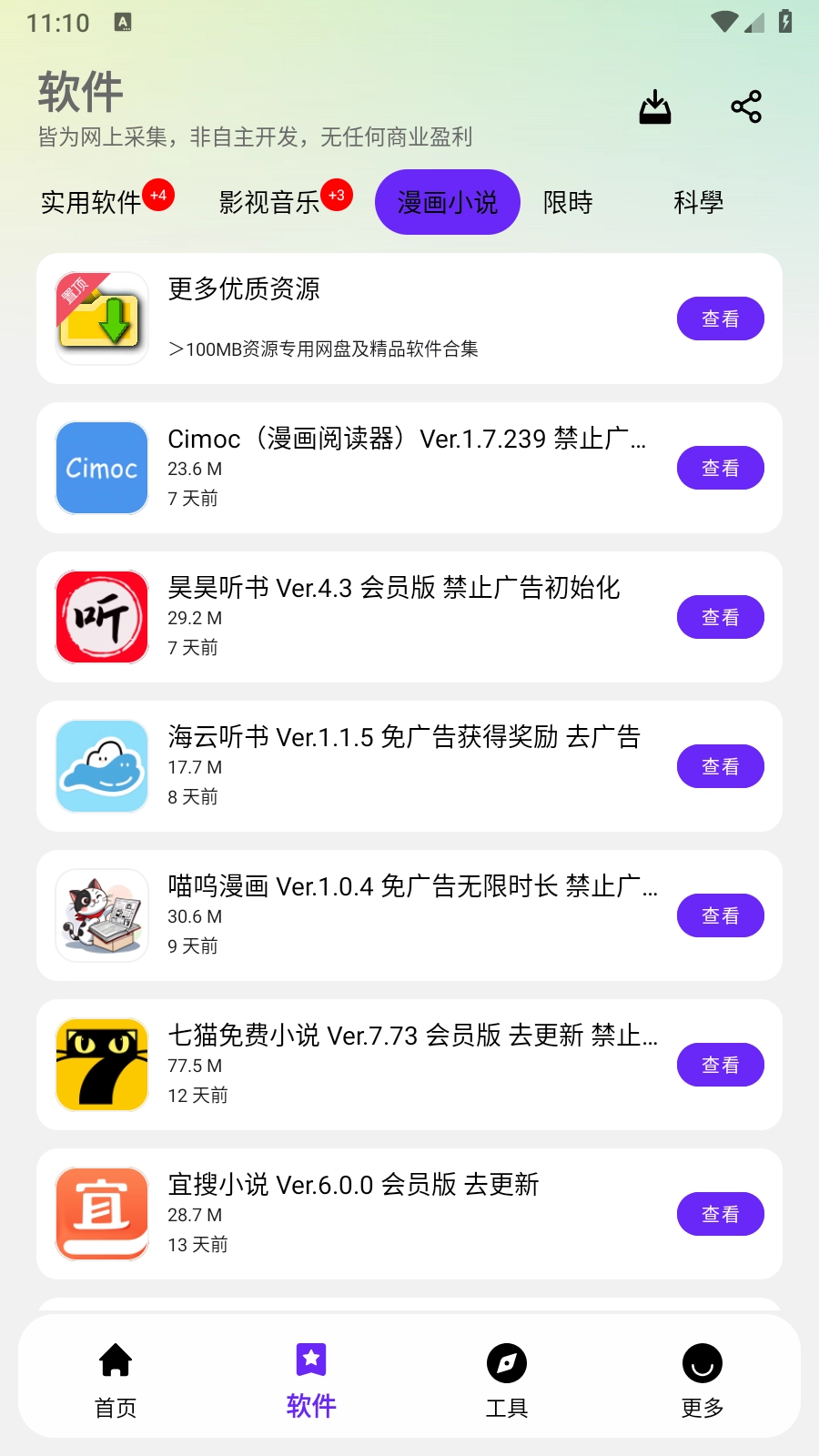The width and height of the screenshot is (819, 1456).
Task: Tap 查看 for 七猫免费小说 Ver.7.73
Action: point(720,1065)
